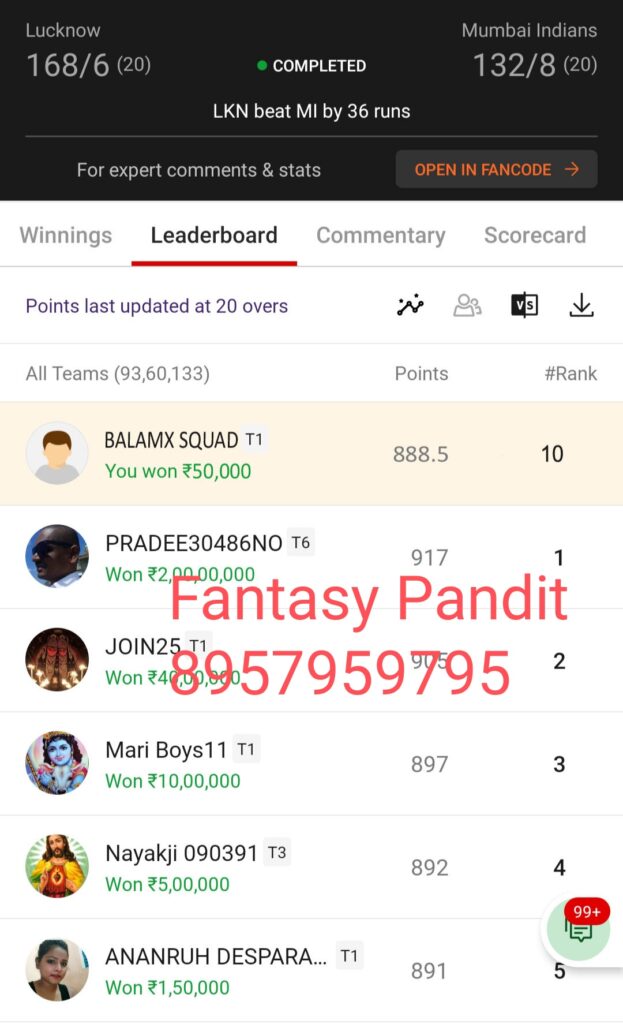This screenshot has height=1024, width=623.
Task: Select the Leaderboard tab
Action: tap(214, 235)
